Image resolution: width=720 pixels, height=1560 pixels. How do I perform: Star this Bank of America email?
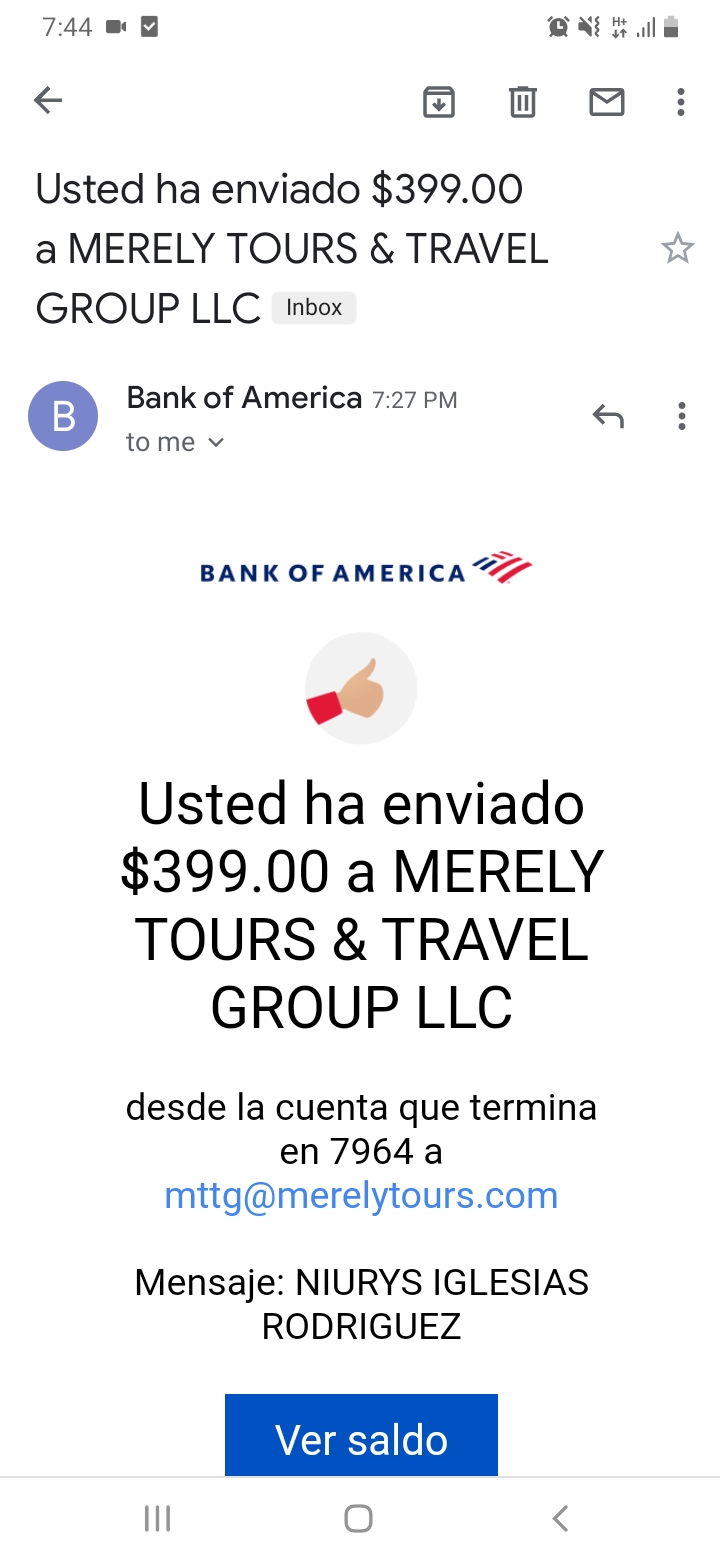(x=678, y=248)
